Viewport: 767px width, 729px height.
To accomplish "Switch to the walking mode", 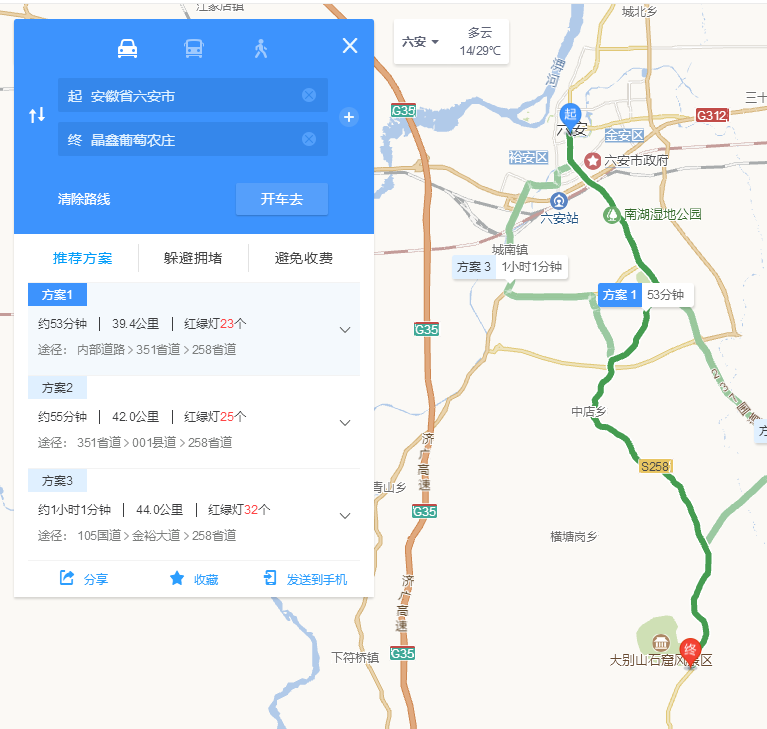I will point(260,47).
